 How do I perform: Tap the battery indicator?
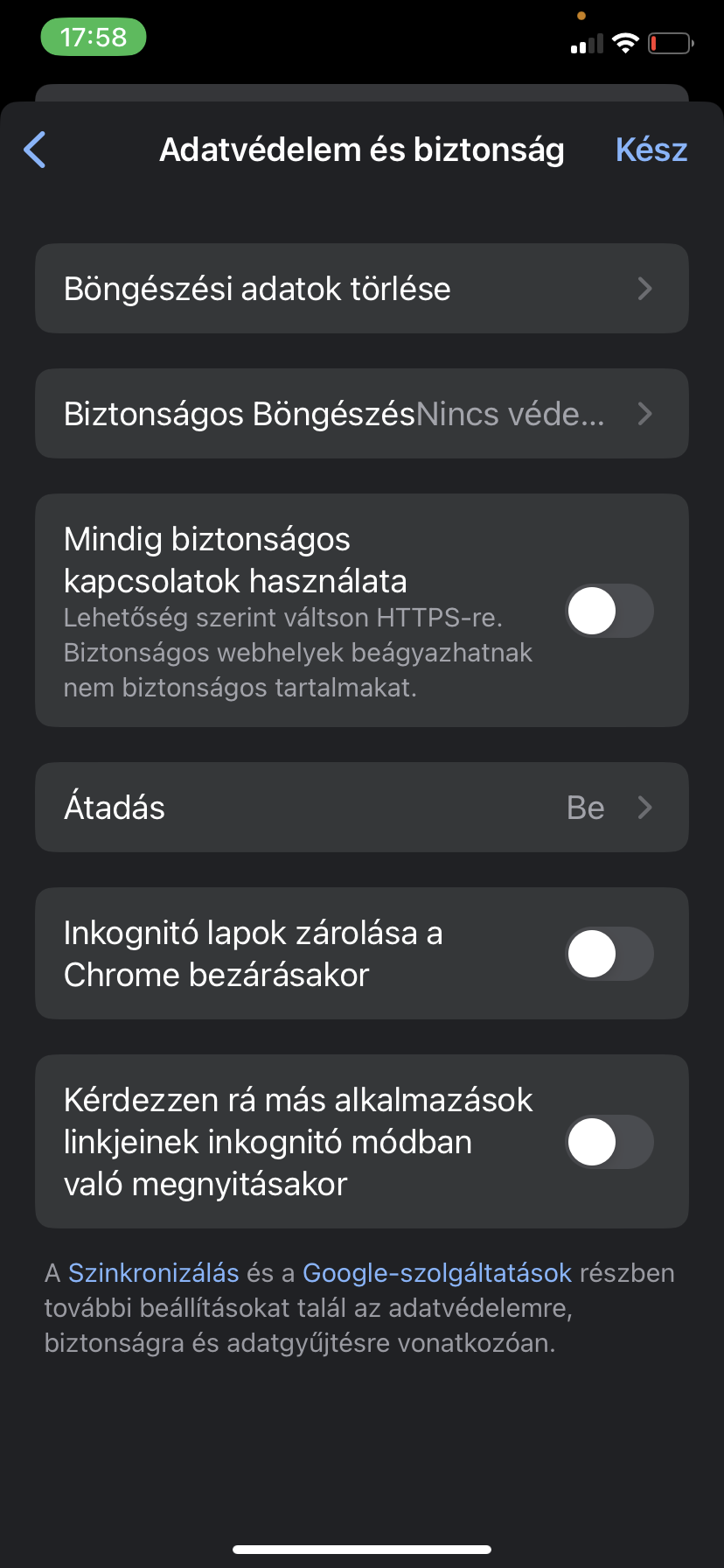(670, 41)
